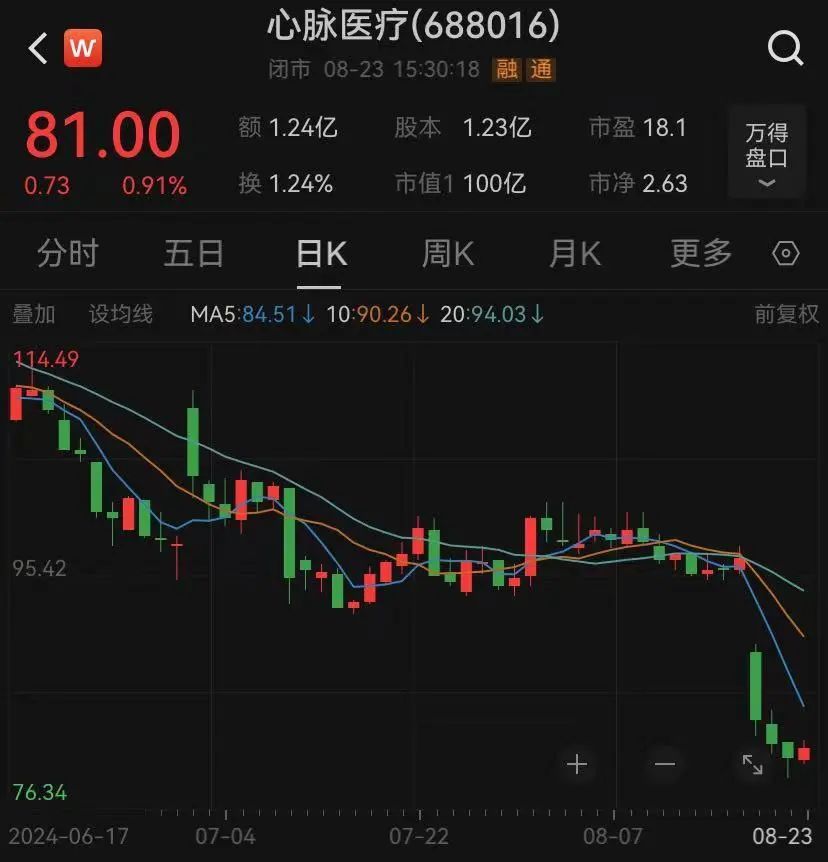The height and width of the screenshot is (862, 828).
Task: Expand the 万得盘口 panel
Action: [767, 153]
